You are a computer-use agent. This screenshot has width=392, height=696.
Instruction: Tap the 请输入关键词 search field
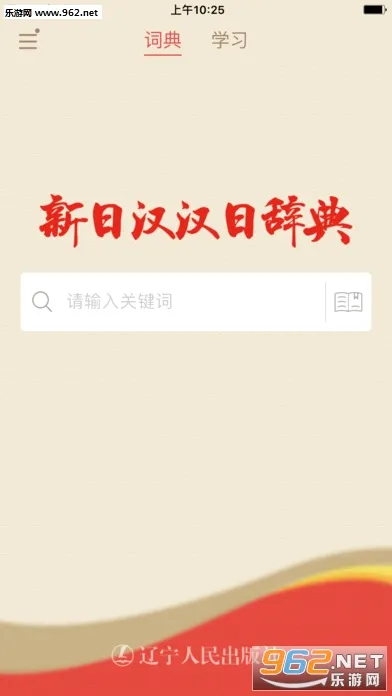click(x=173, y=302)
